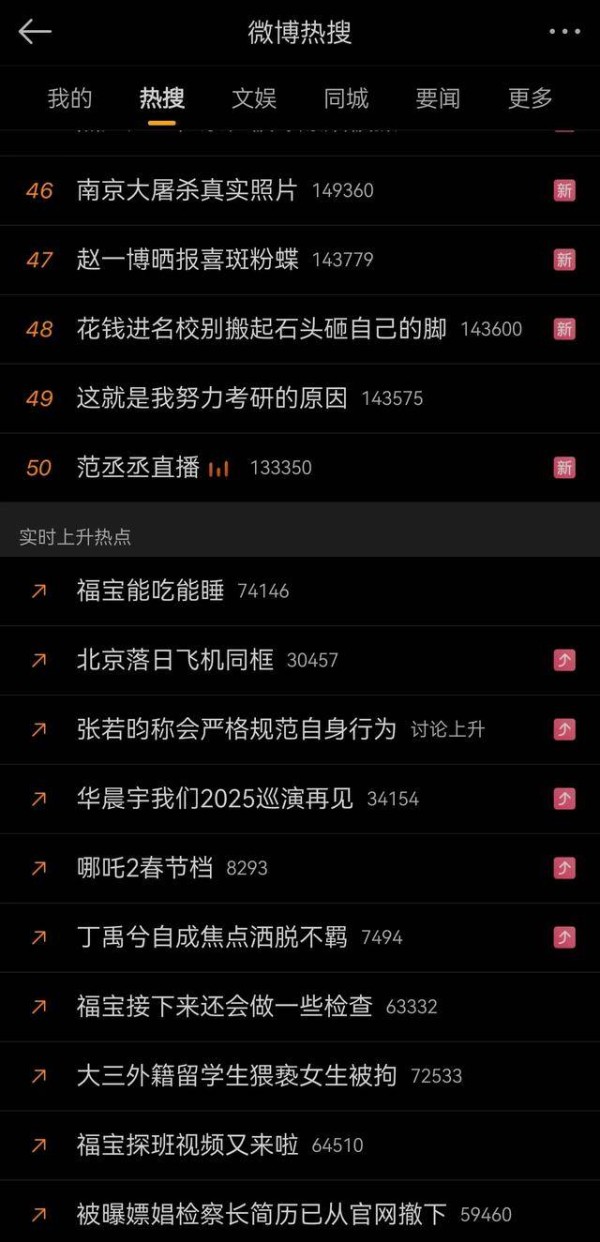Open topic 华晨宇我们2025巡演再见

click(x=215, y=799)
